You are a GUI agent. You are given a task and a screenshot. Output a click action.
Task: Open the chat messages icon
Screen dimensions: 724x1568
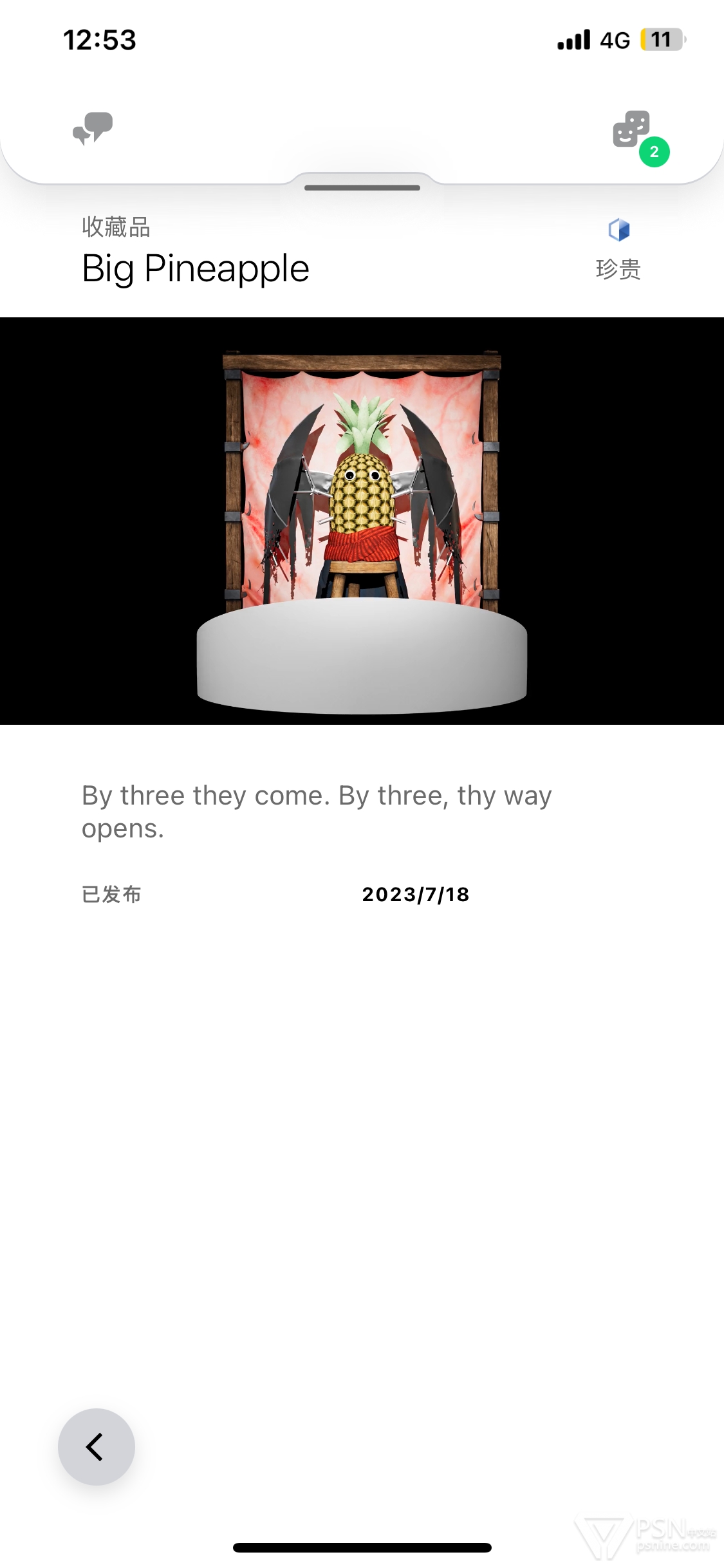point(93,129)
